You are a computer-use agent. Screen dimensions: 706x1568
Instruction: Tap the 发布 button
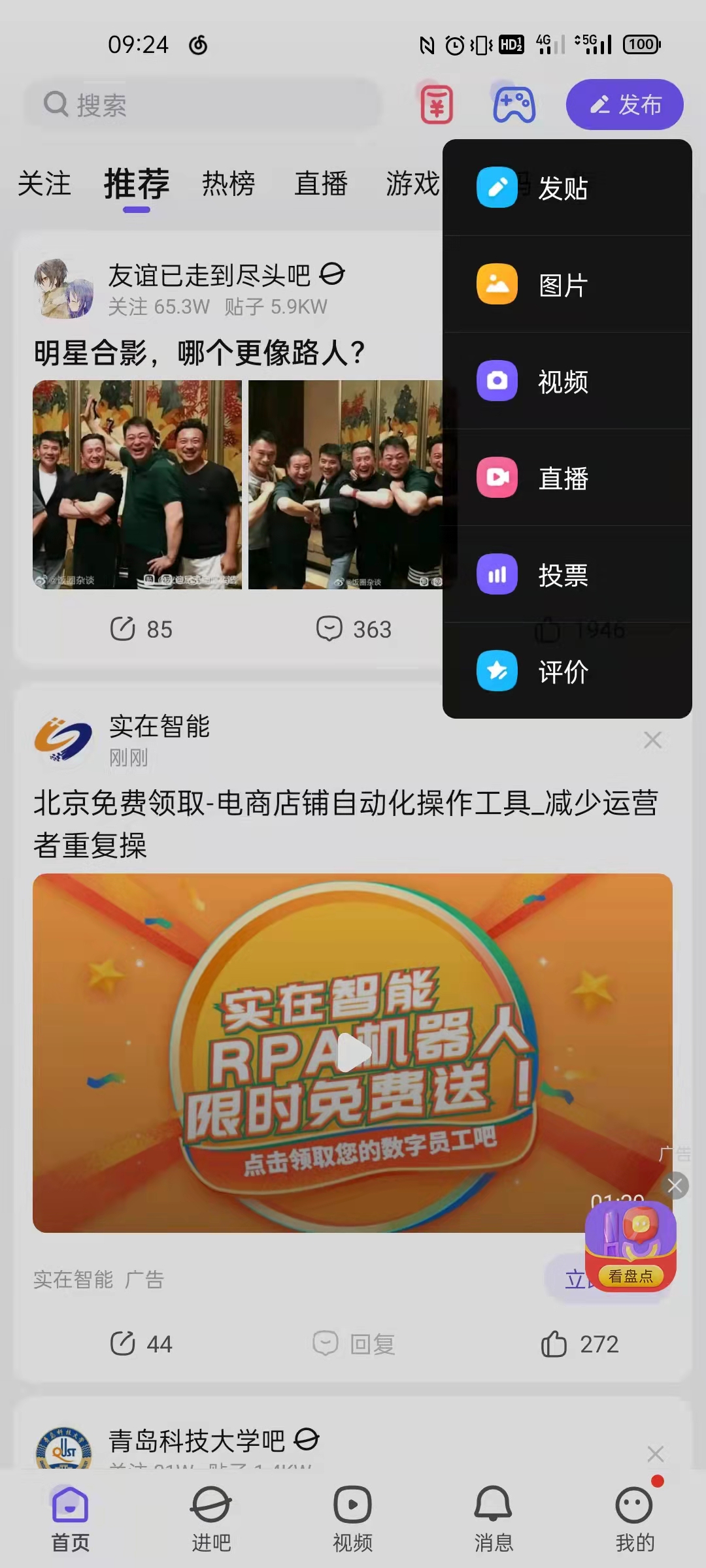pyautogui.click(x=624, y=105)
